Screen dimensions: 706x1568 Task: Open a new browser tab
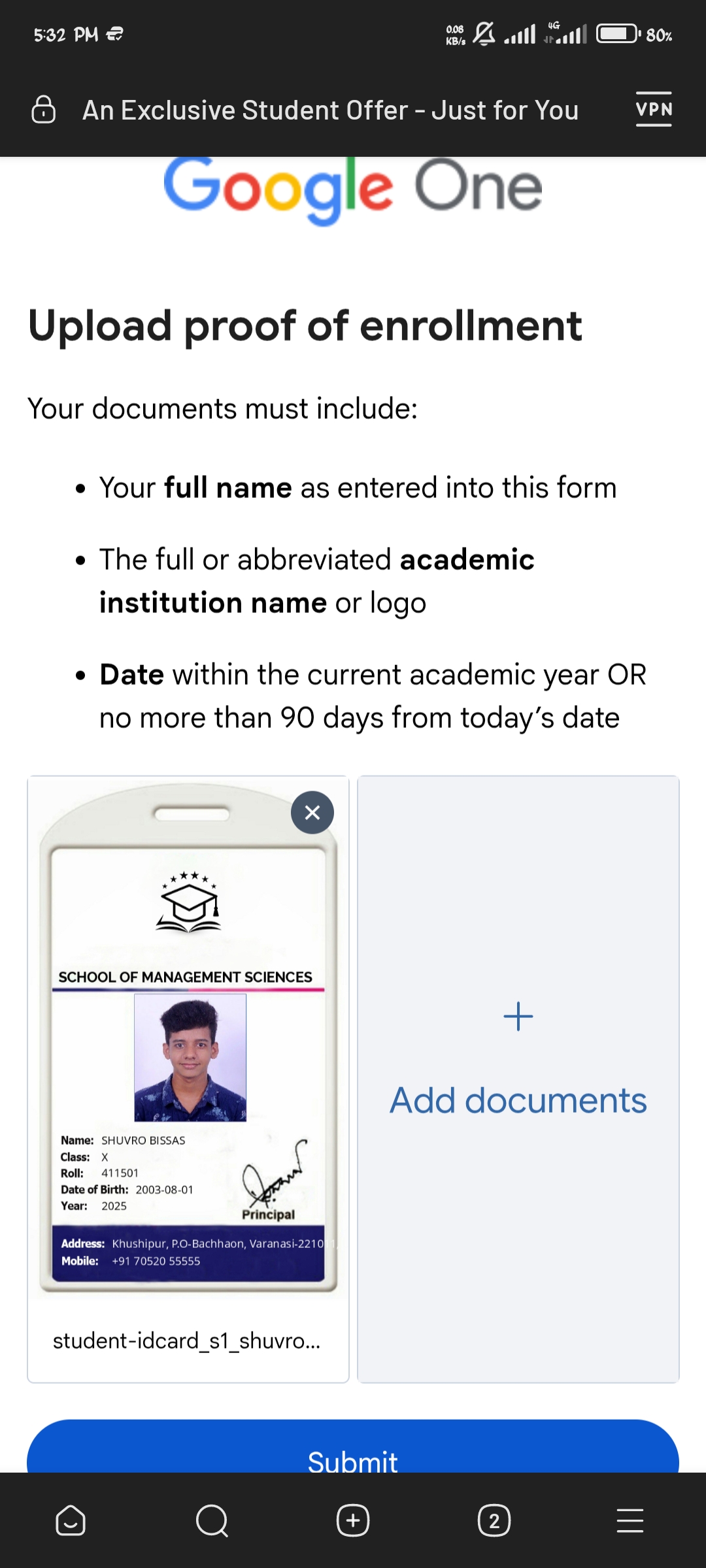[x=353, y=1521]
